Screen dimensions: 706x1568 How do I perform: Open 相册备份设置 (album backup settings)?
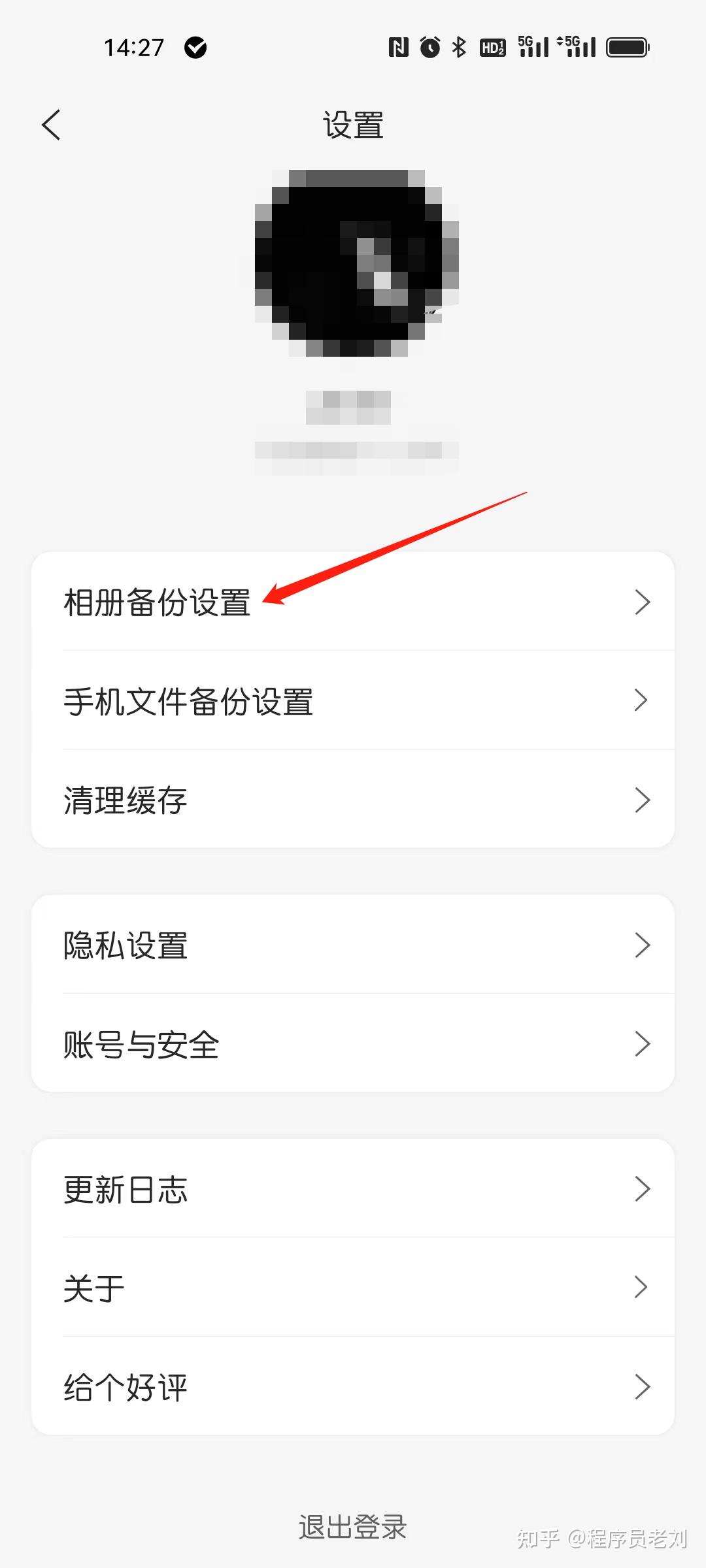[x=353, y=602]
